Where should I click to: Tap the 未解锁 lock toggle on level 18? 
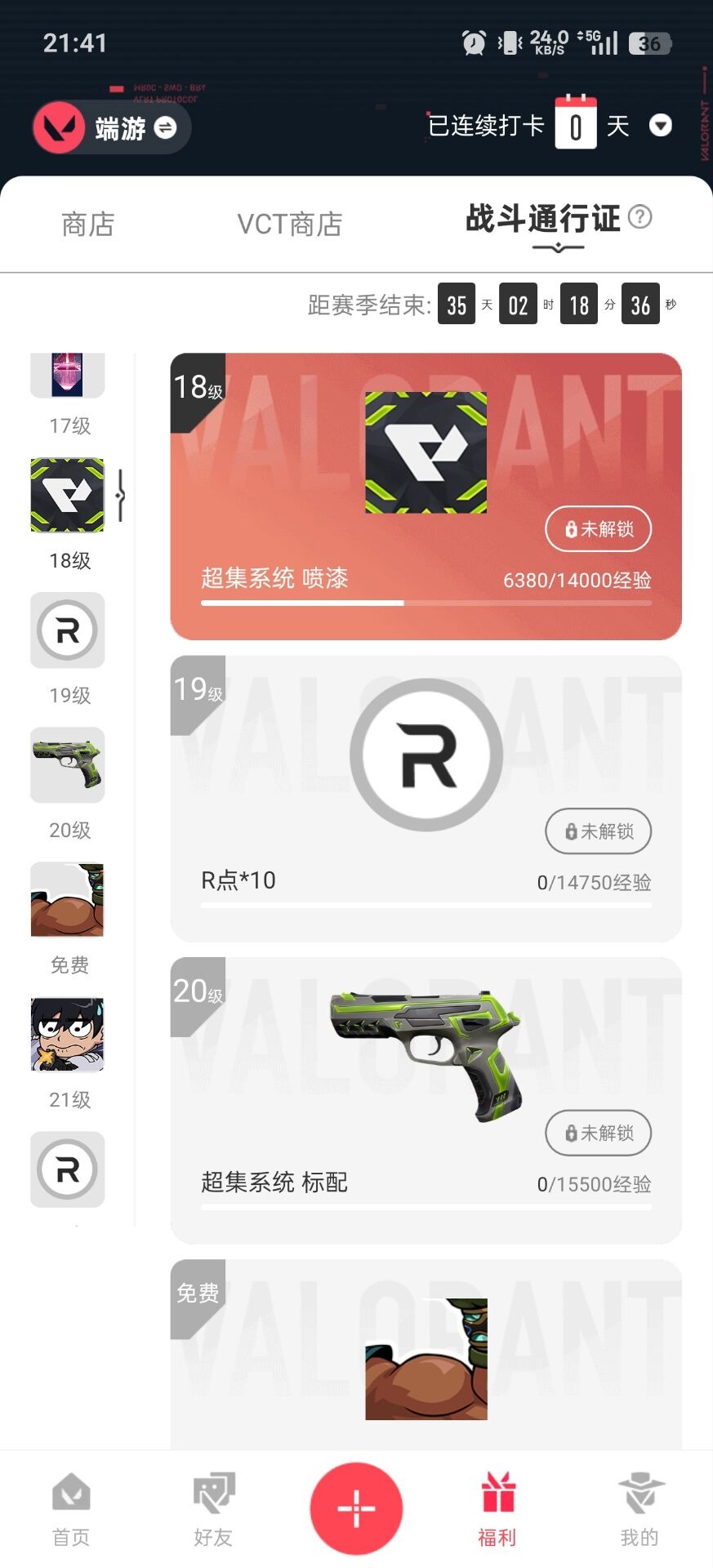click(x=597, y=528)
